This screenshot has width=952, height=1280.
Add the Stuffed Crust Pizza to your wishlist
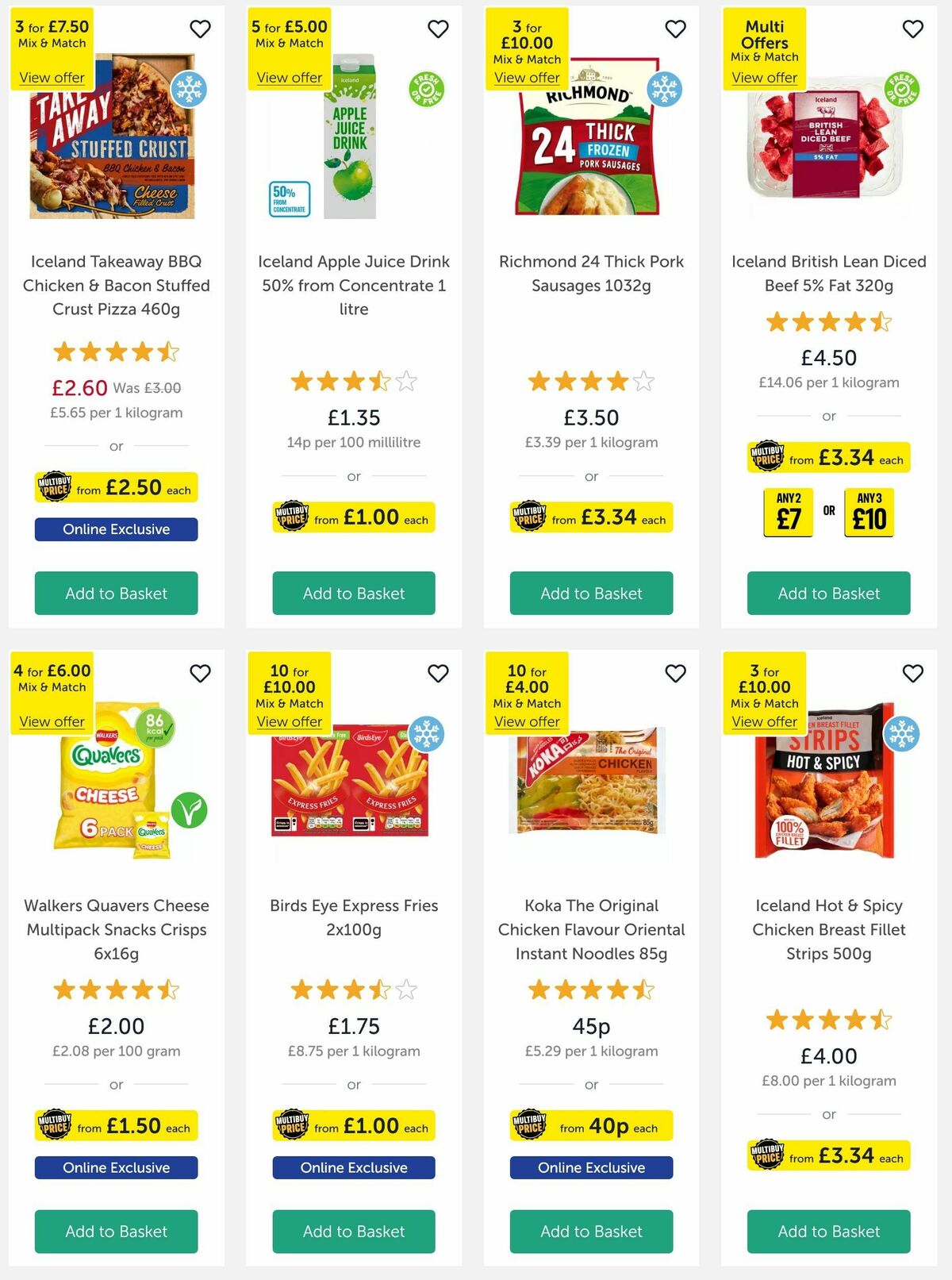(x=200, y=29)
